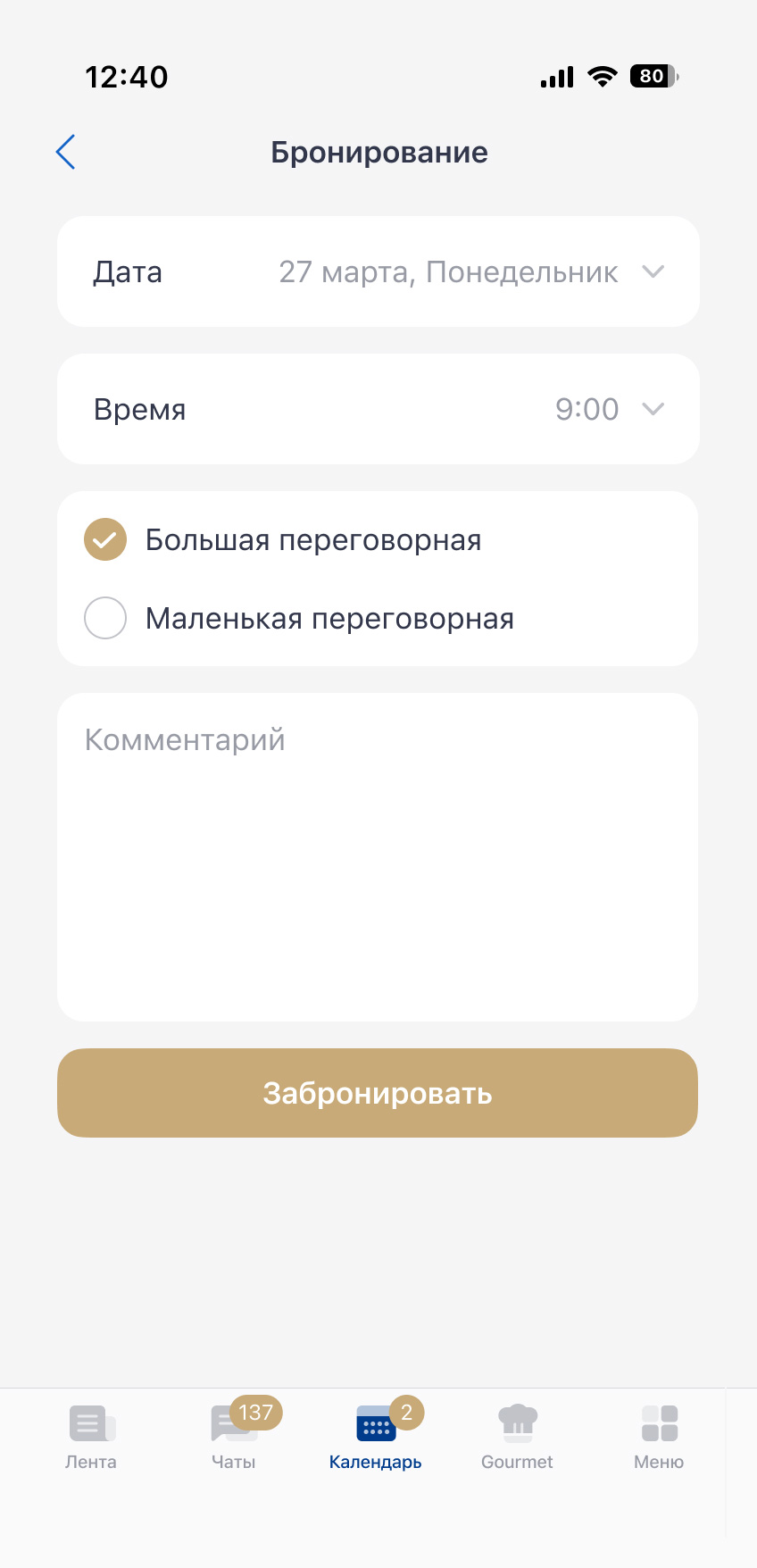
Task: Switch to the Календарь tab
Action: [x=376, y=1437]
